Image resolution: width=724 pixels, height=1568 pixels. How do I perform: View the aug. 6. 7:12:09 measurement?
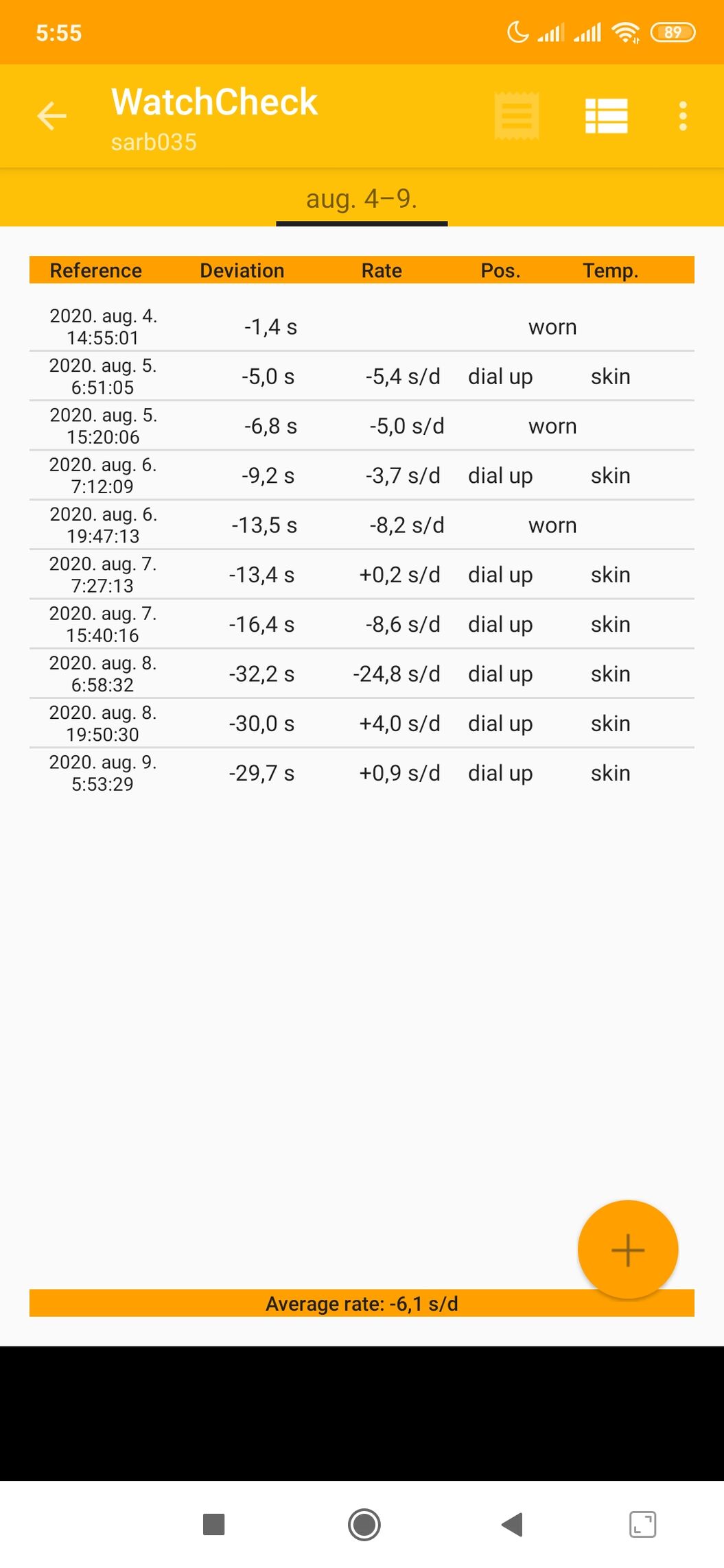(362, 475)
